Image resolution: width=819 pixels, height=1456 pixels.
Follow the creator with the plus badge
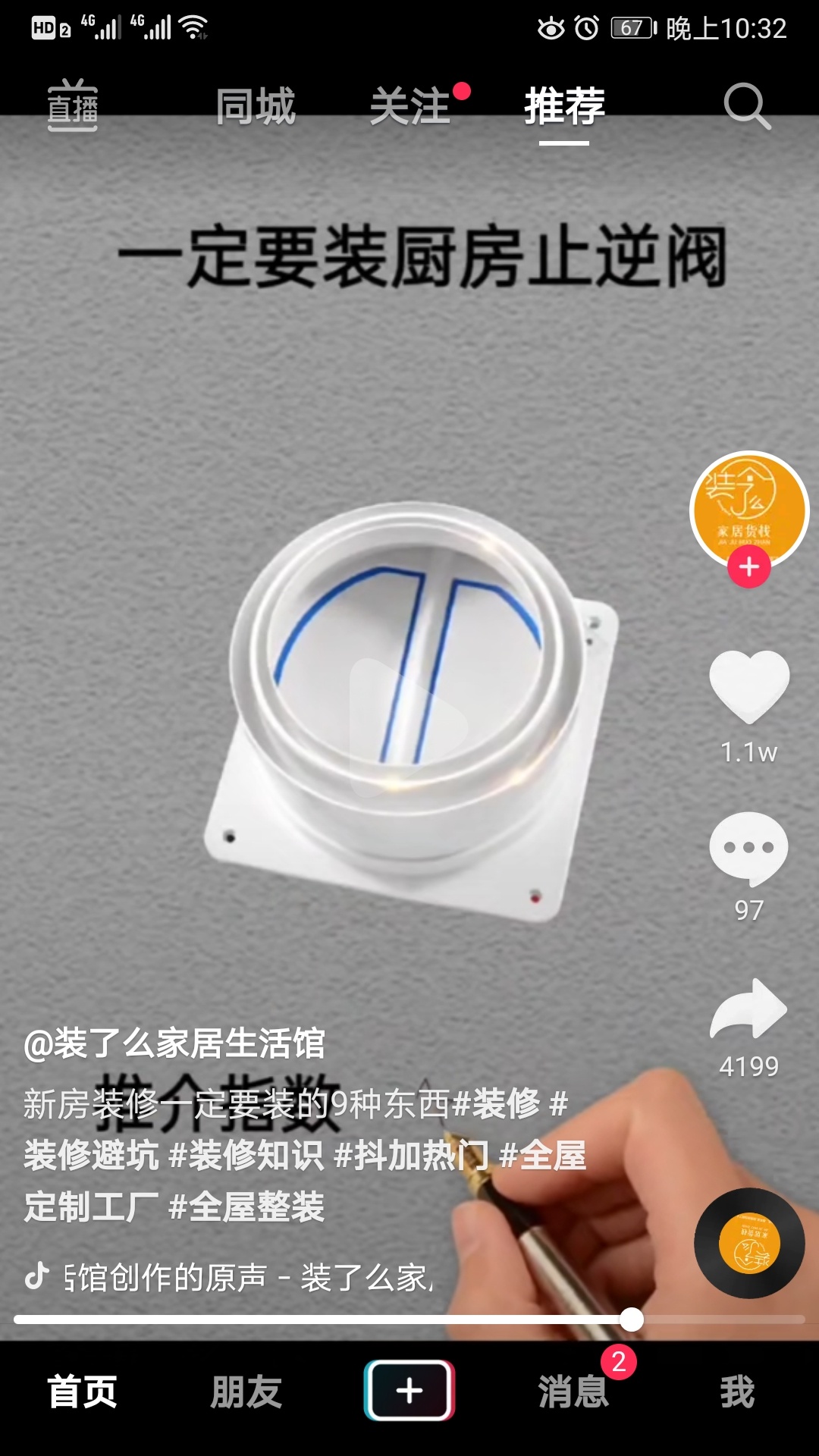tap(749, 566)
